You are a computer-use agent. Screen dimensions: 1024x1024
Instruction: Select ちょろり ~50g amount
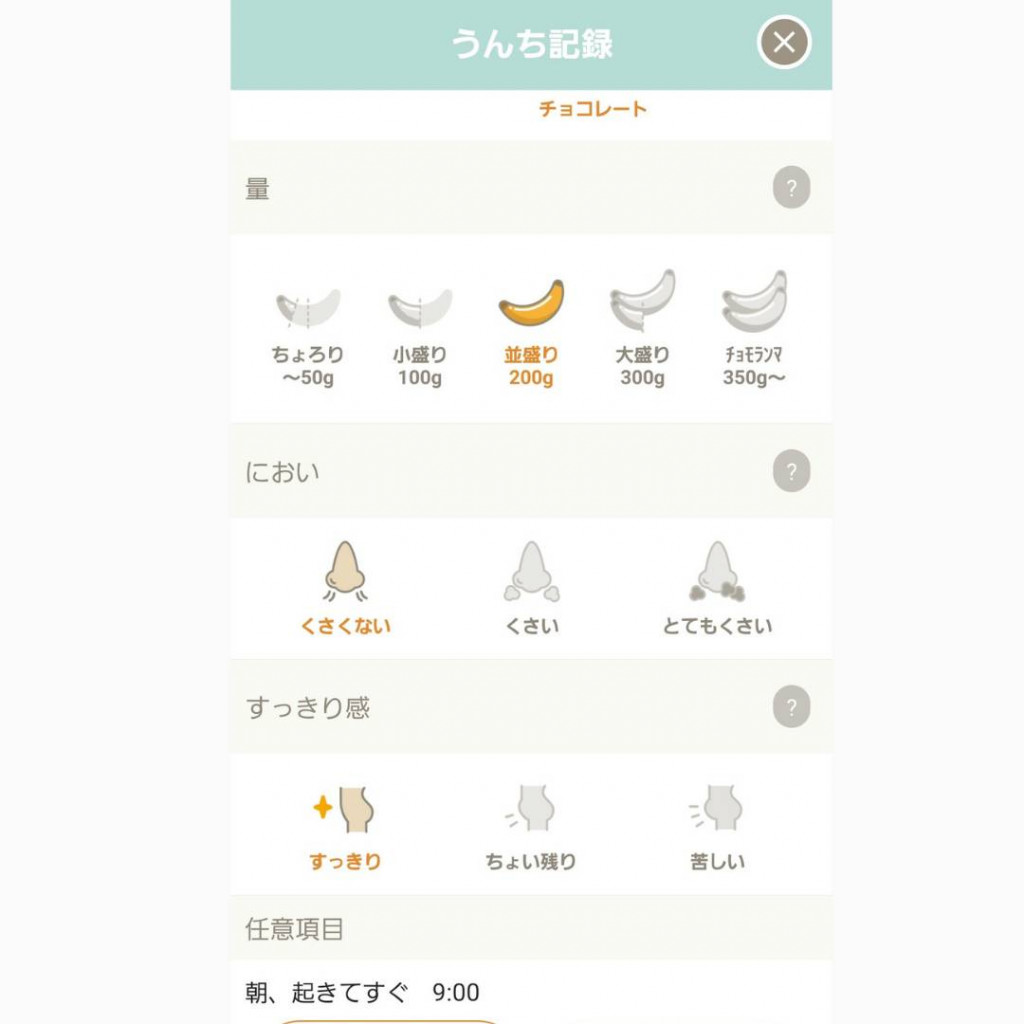308,330
